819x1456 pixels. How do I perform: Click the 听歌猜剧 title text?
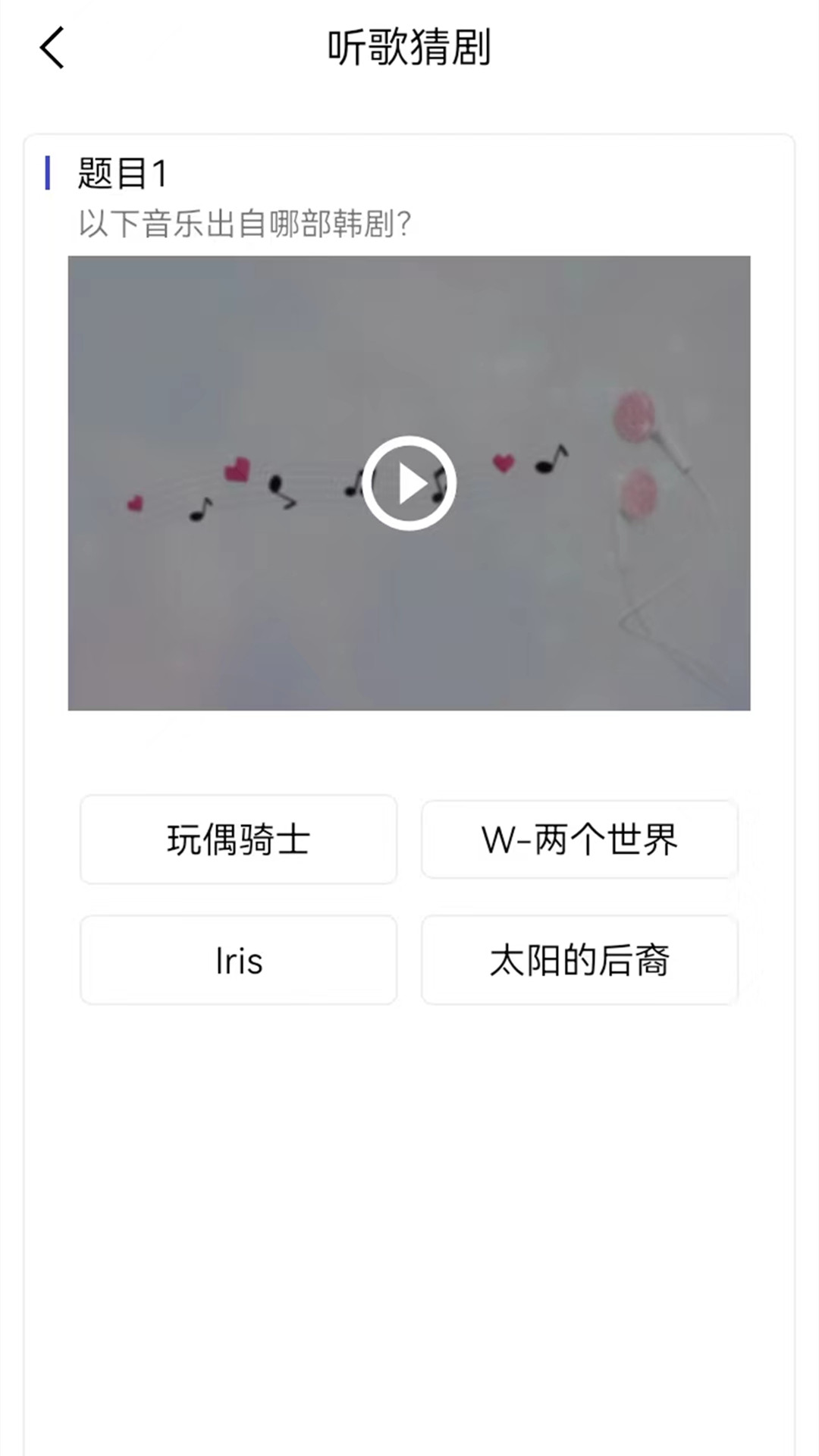409,47
